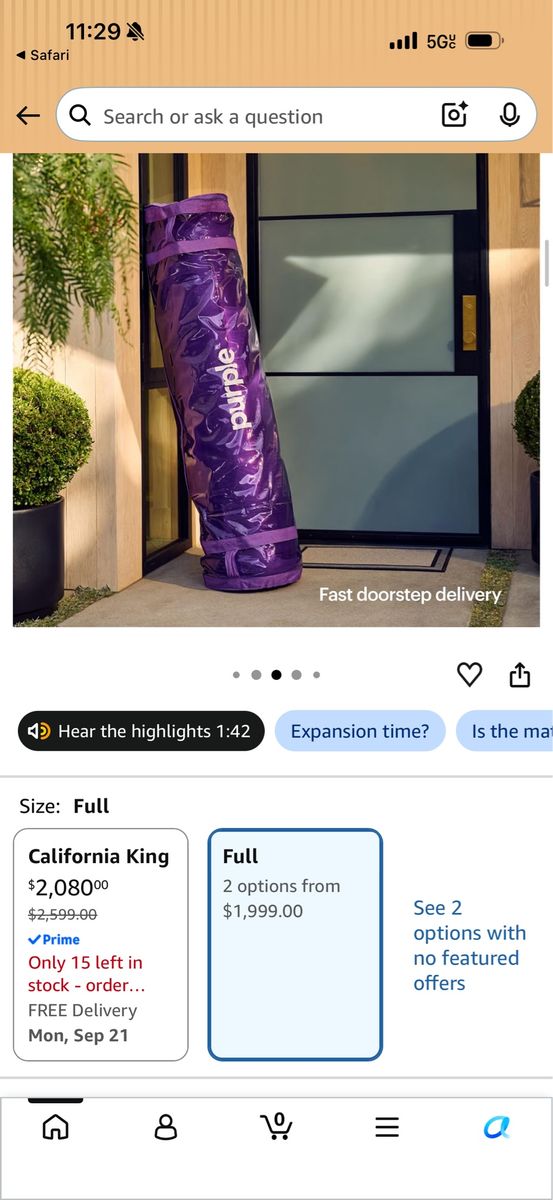Go back using the arrow icon
The width and height of the screenshot is (553, 1200).
28,116
